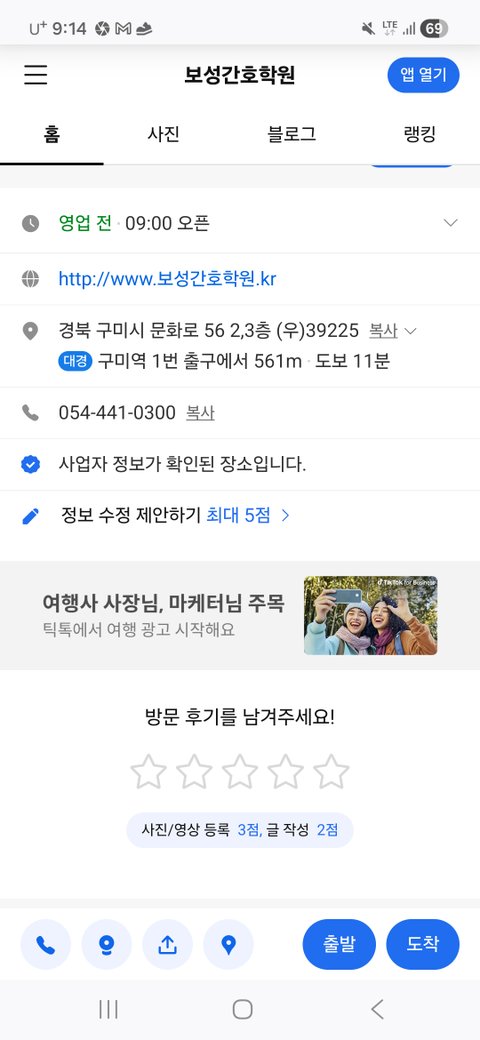Show location on map pin icon
Viewport: 480px width, 1040px height.
228,944
